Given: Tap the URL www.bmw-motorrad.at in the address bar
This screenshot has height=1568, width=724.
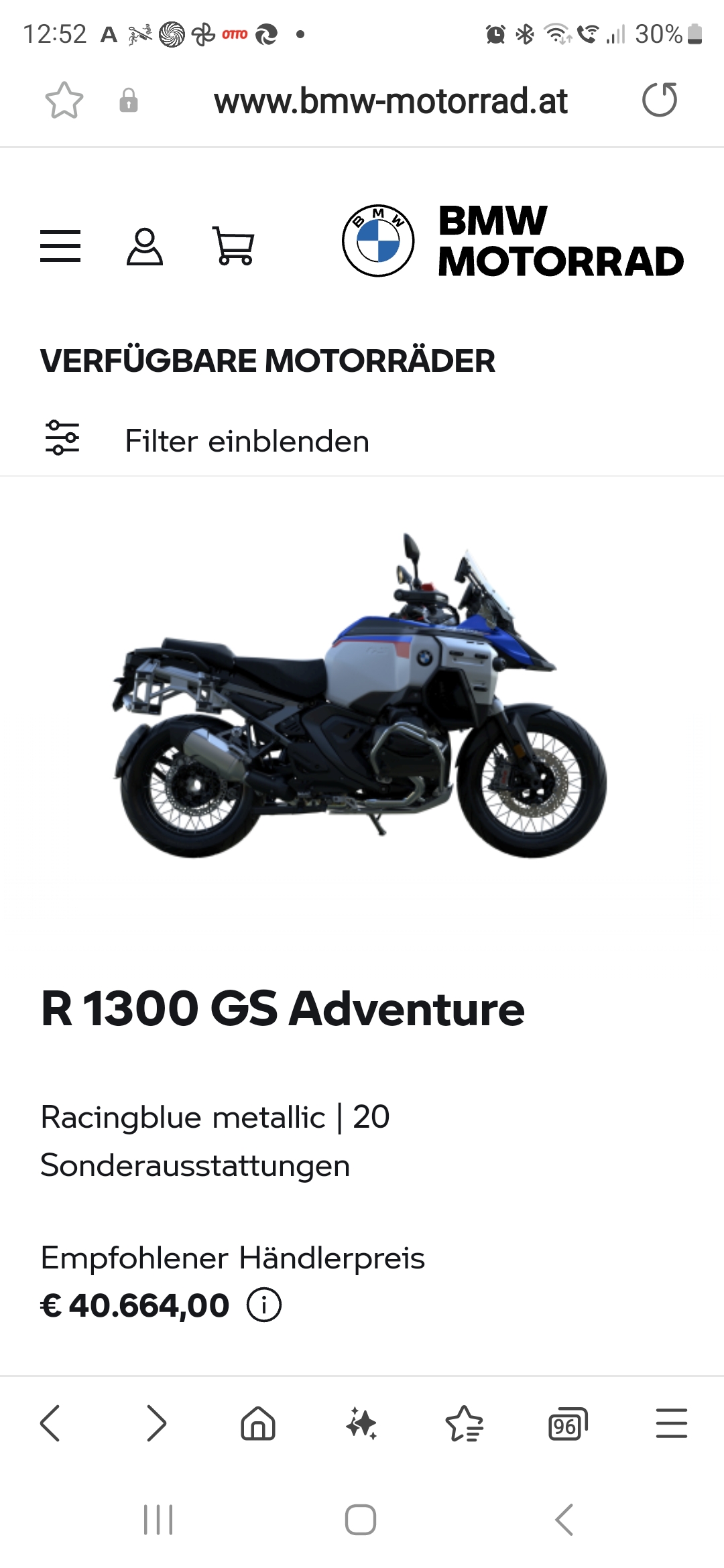Looking at the screenshot, I should tap(391, 101).
